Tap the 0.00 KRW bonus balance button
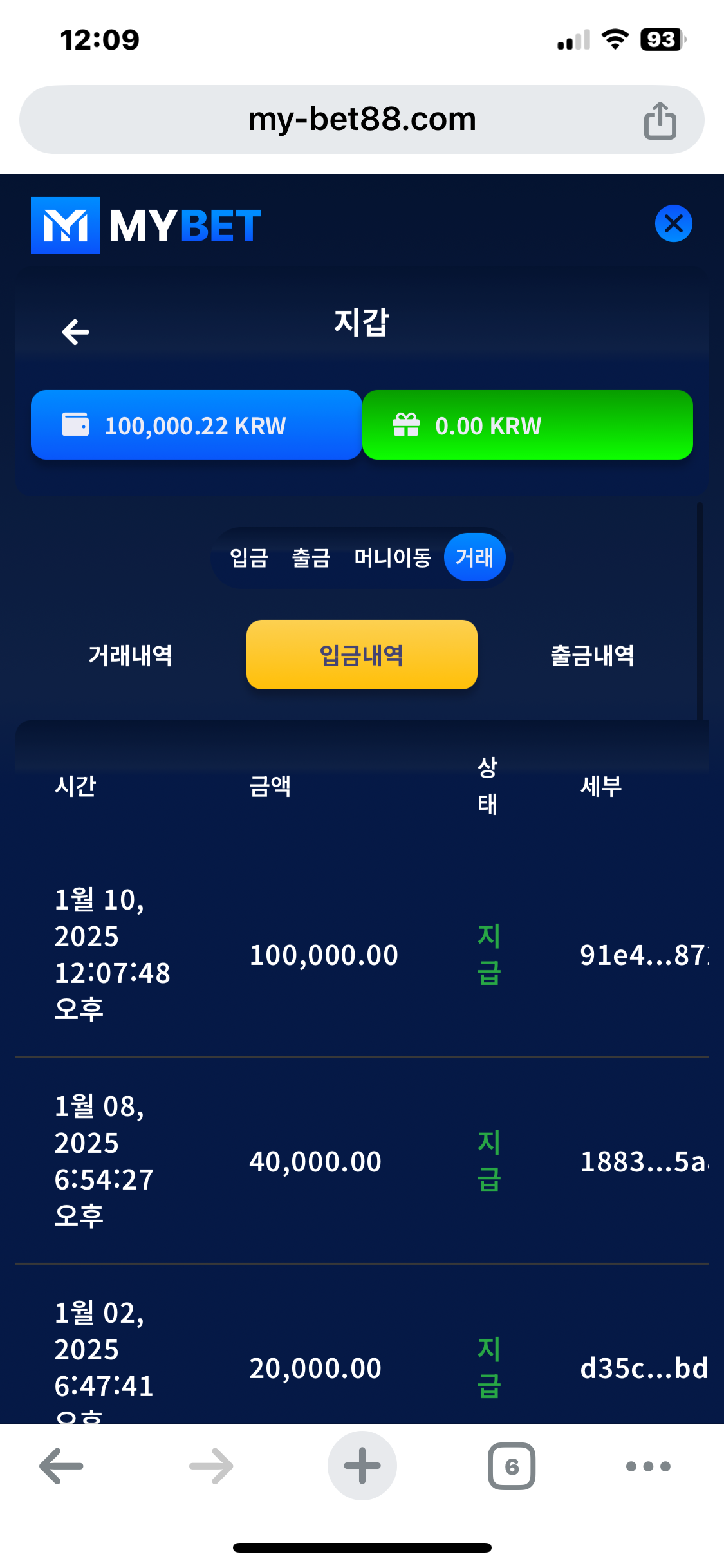The image size is (724, 1568). click(x=527, y=425)
